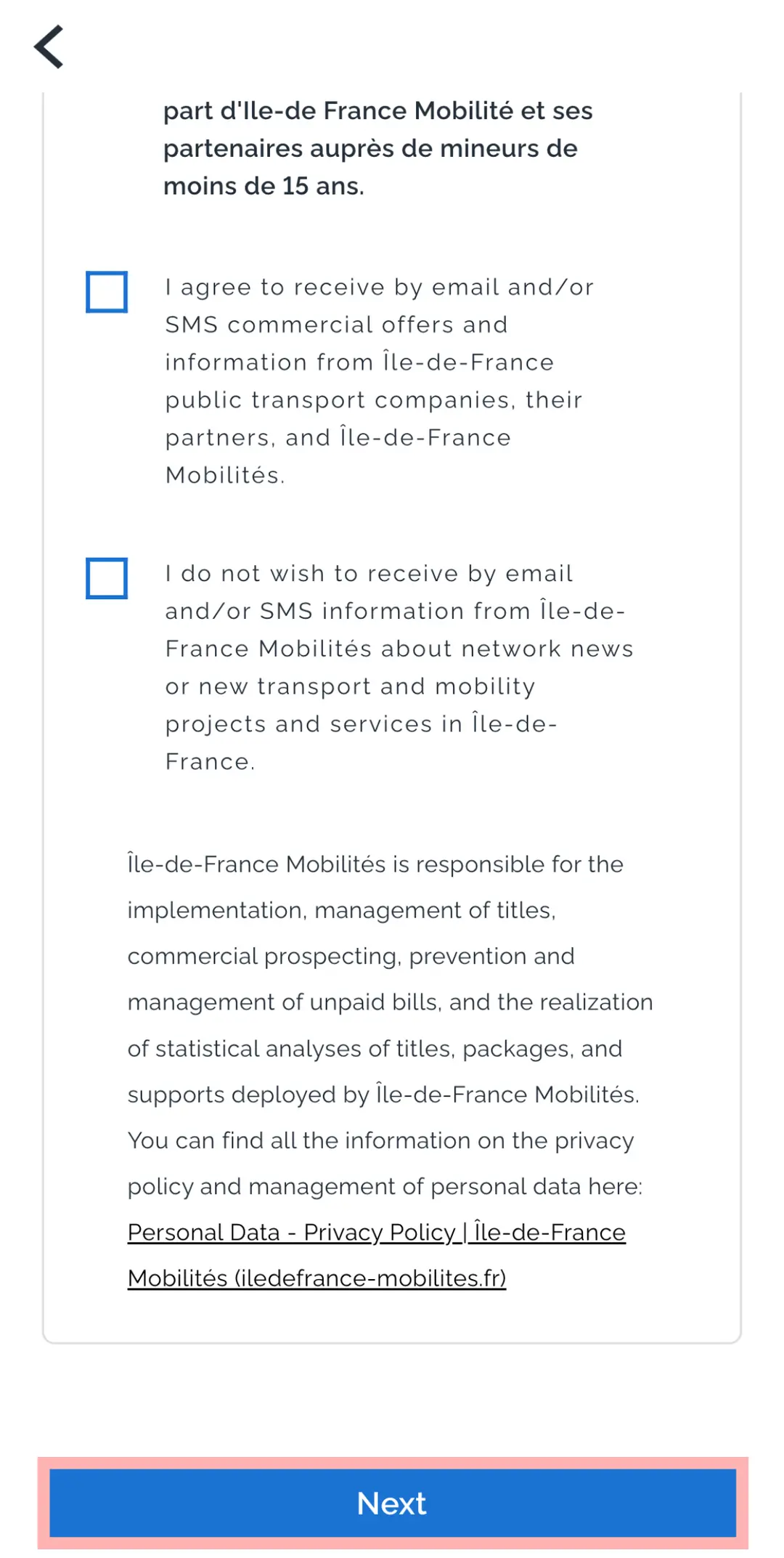Open the Personal Data - Privacy Policy link
The image size is (784, 1558).
coord(376,1255)
